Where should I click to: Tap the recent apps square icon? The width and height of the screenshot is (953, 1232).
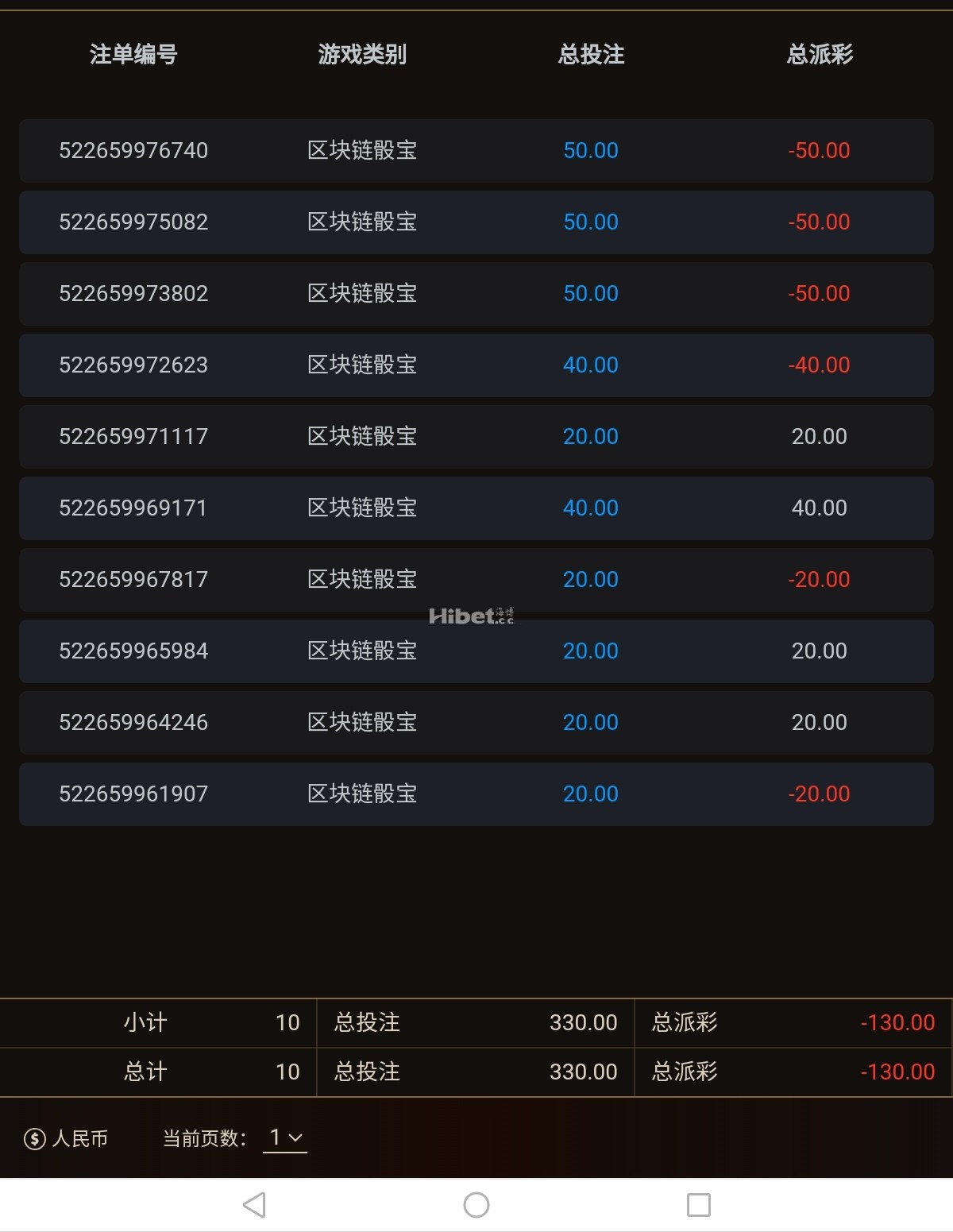(696, 1204)
